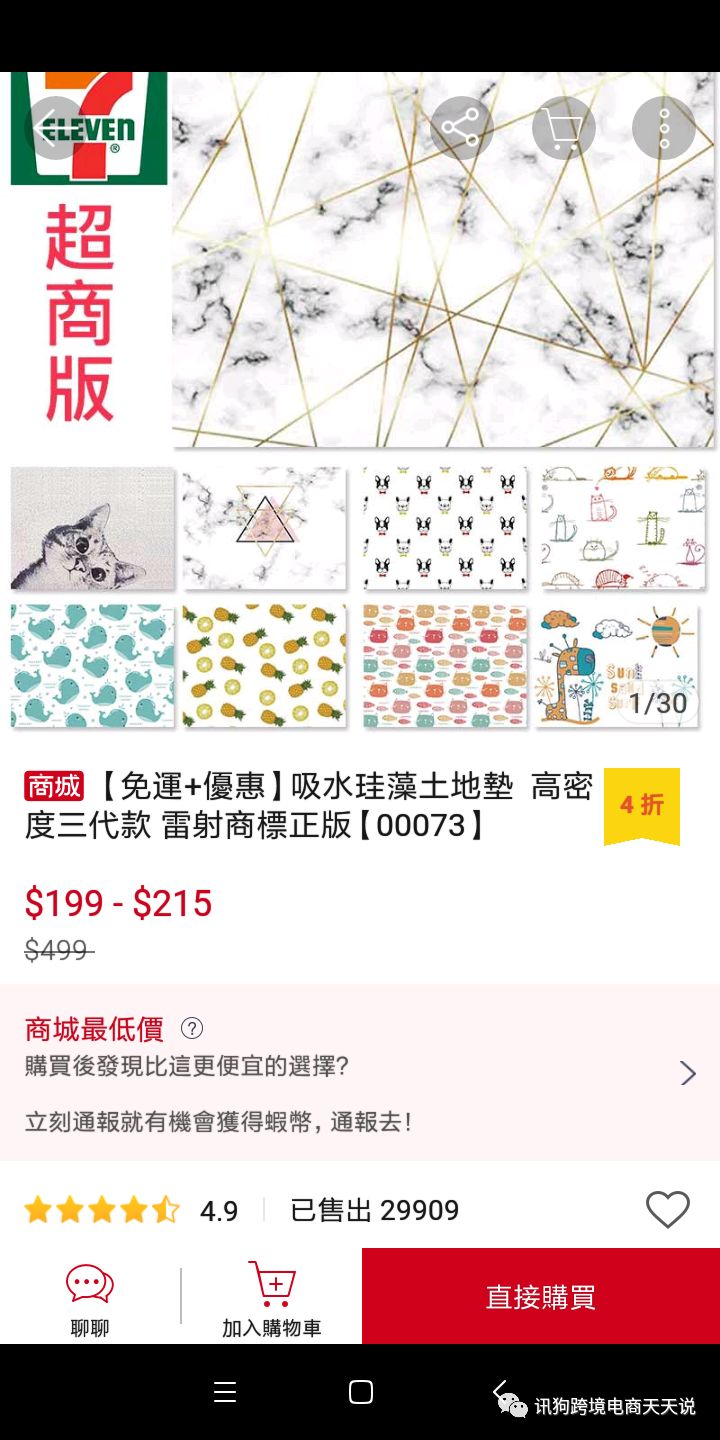Open 聊聊 chat with the seller

90,1298
